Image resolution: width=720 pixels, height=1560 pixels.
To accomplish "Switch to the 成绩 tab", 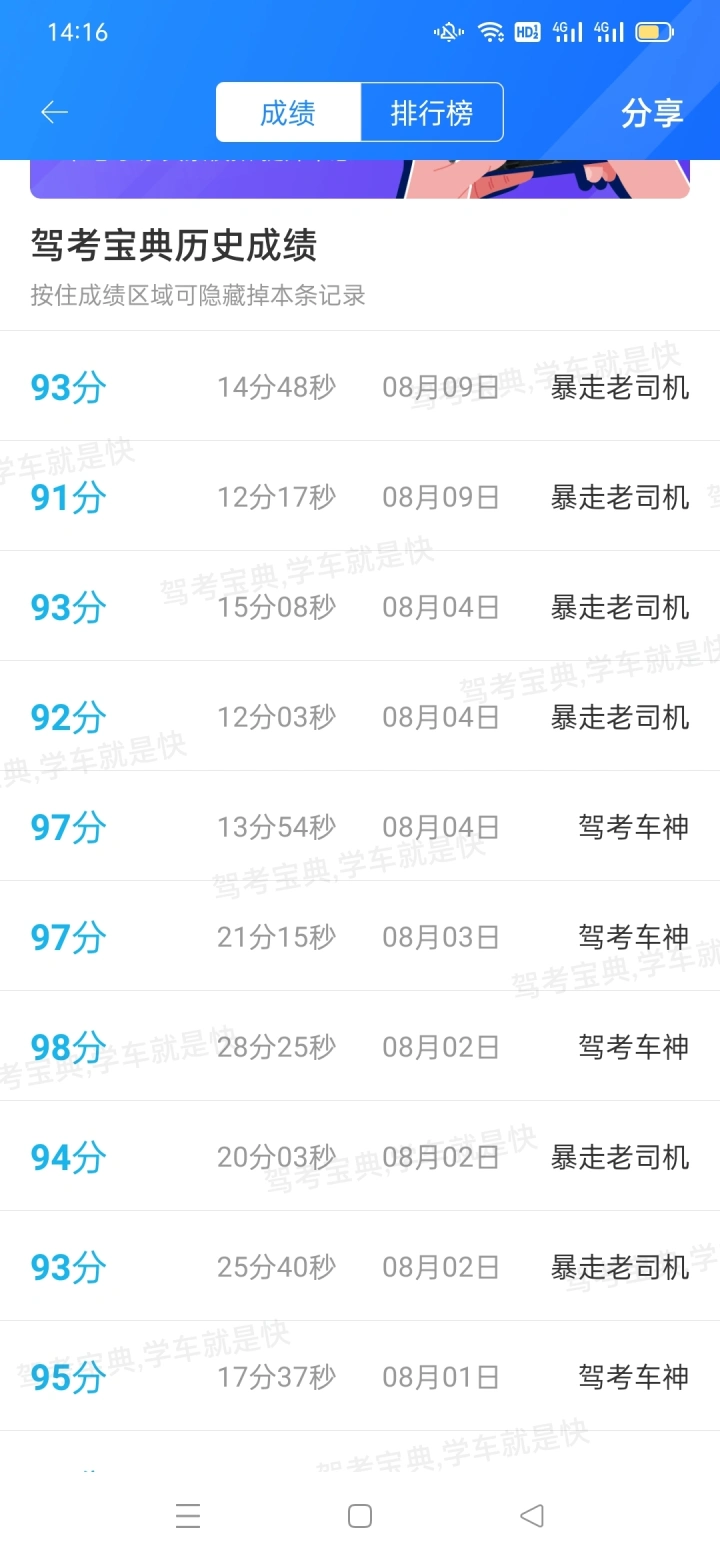I will coord(288,113).
